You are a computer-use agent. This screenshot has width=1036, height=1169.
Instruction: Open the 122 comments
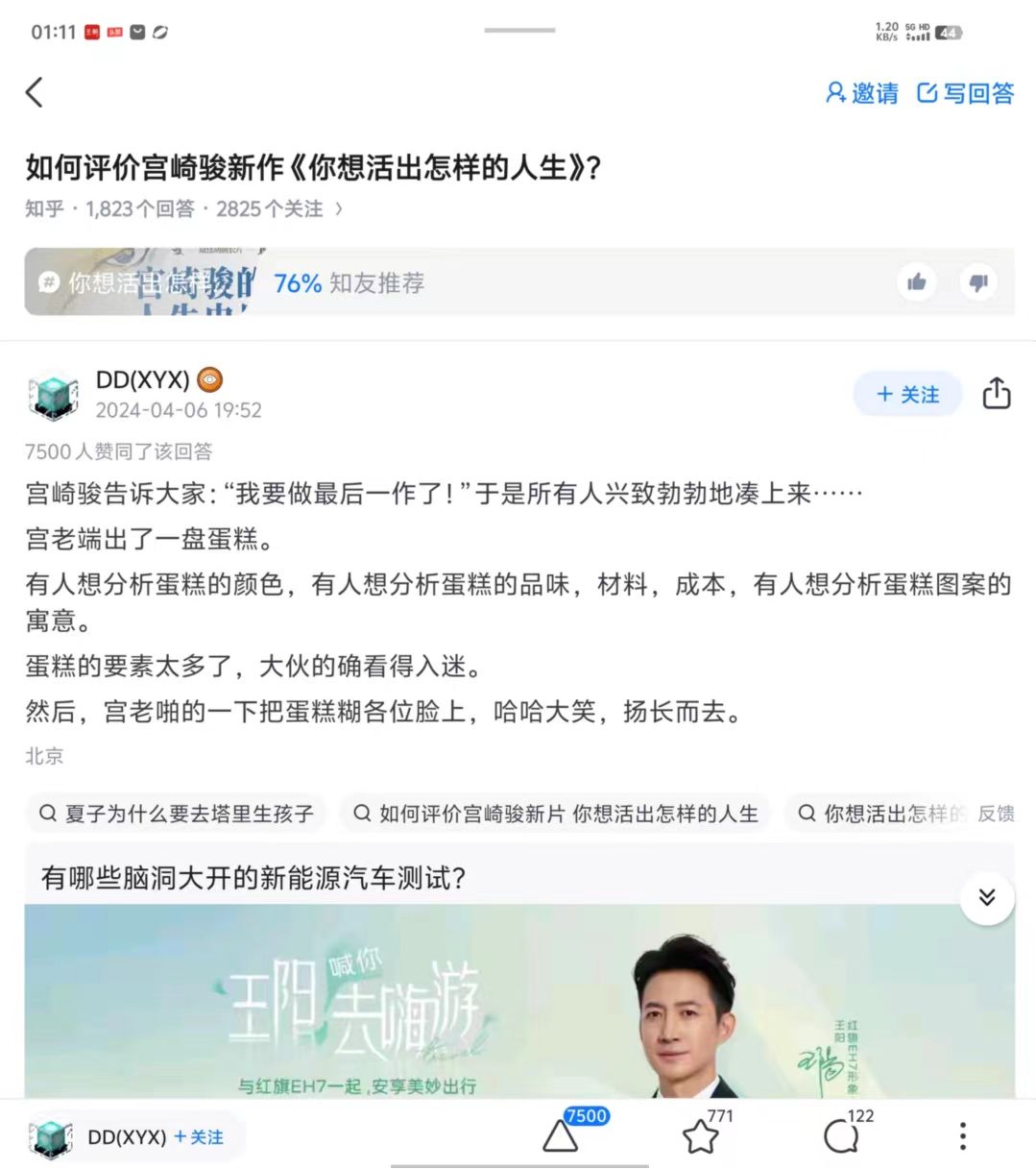[x=840, y=1136]
